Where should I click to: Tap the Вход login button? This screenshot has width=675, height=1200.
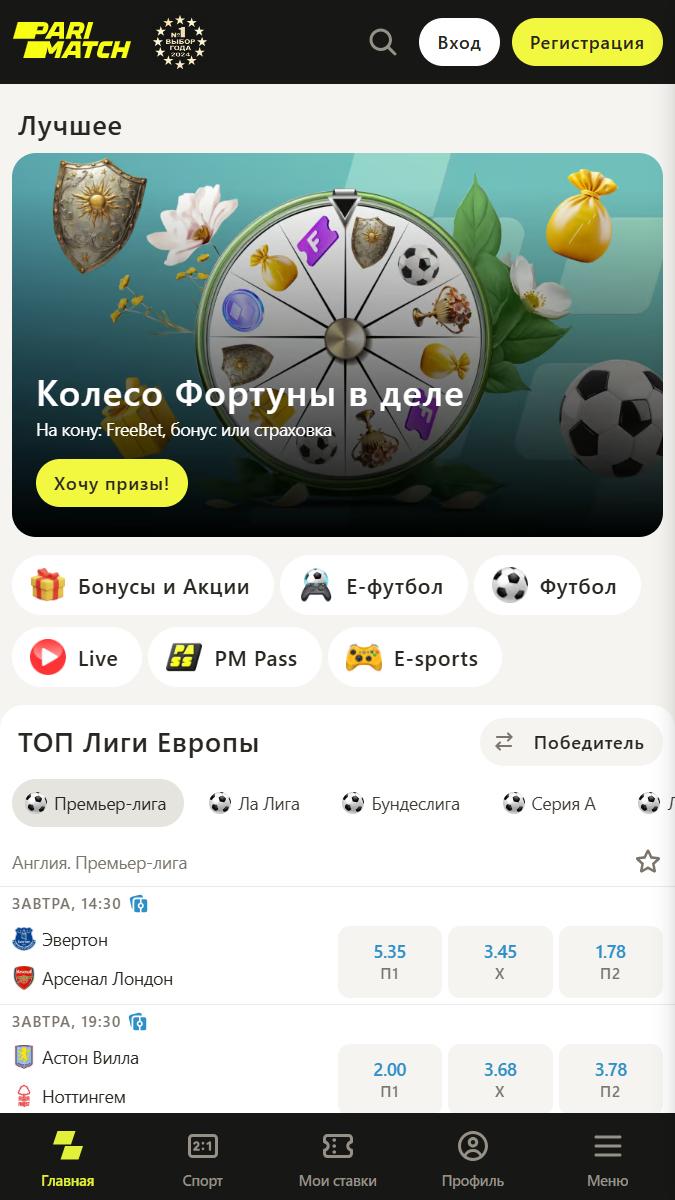click(459, 42)
